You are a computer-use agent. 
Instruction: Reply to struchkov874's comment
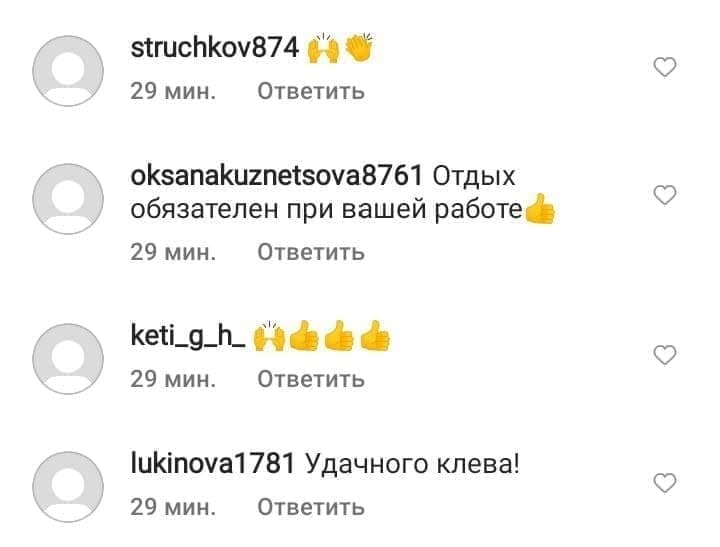click(x=311, y=91)
